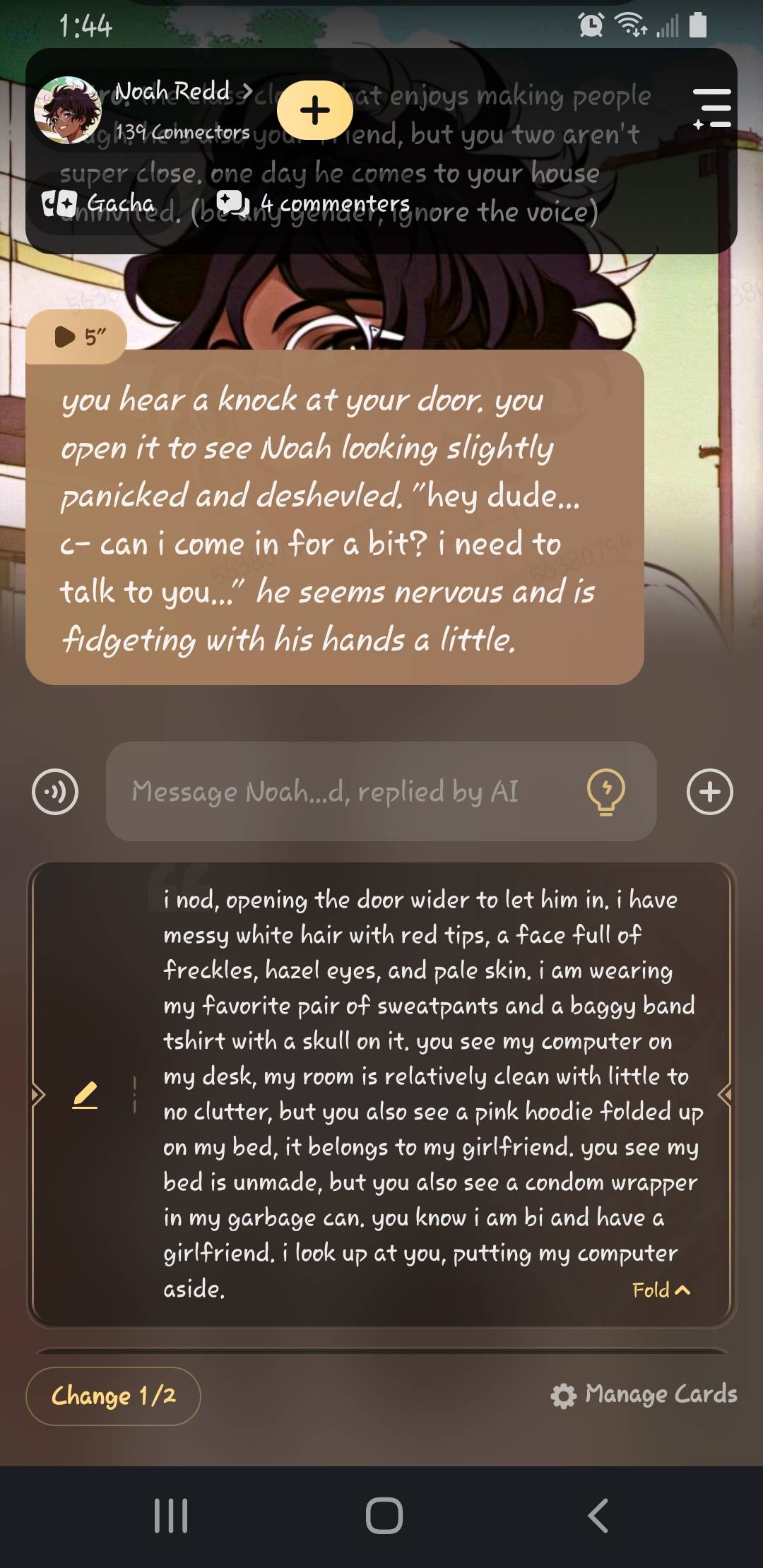Open the top-right menu icon
The width and height of the screenshot is (763, 1568).
(711, 109)
